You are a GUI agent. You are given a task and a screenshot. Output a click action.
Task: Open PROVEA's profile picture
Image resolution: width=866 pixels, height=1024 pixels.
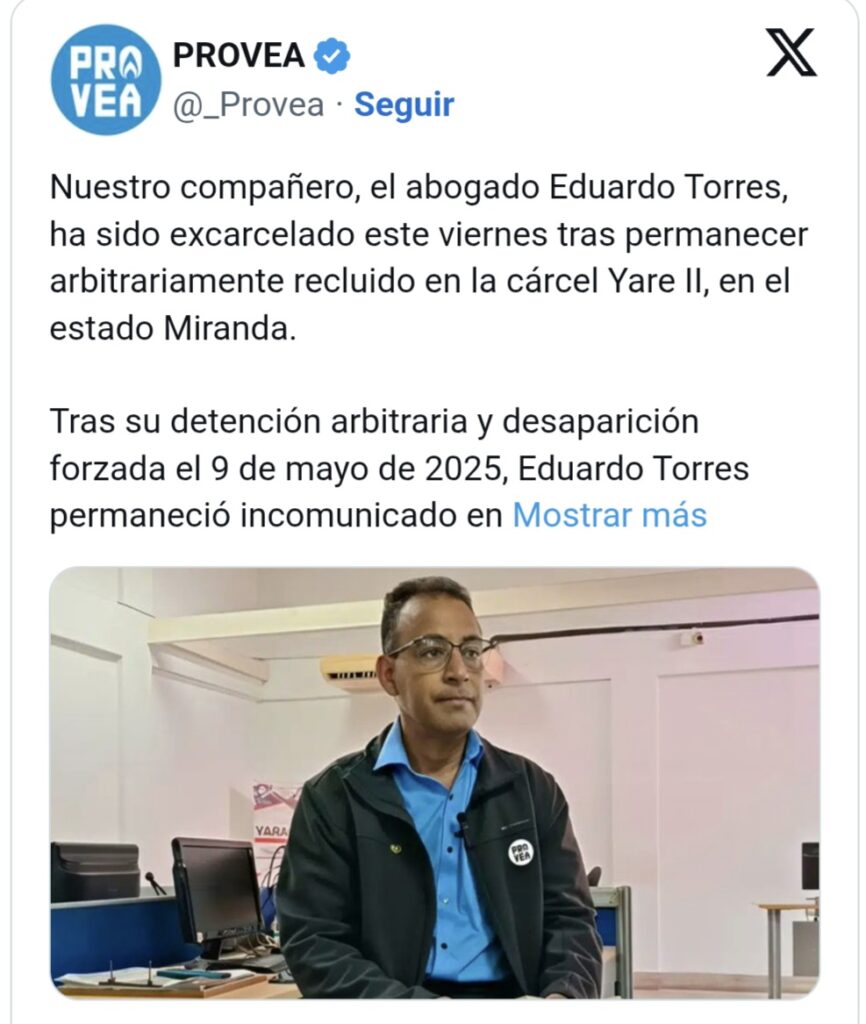pos(105,79)
